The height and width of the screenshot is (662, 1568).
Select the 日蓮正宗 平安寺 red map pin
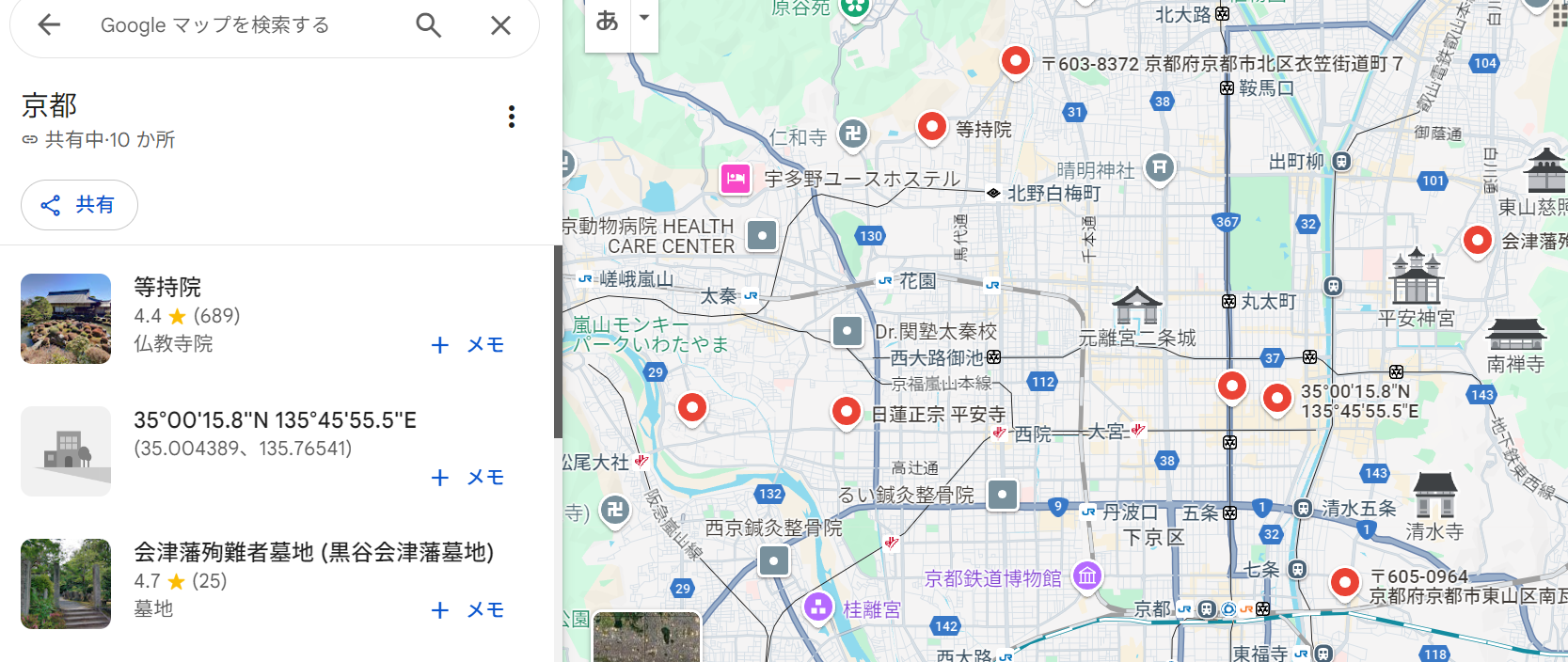coord(847,411)
